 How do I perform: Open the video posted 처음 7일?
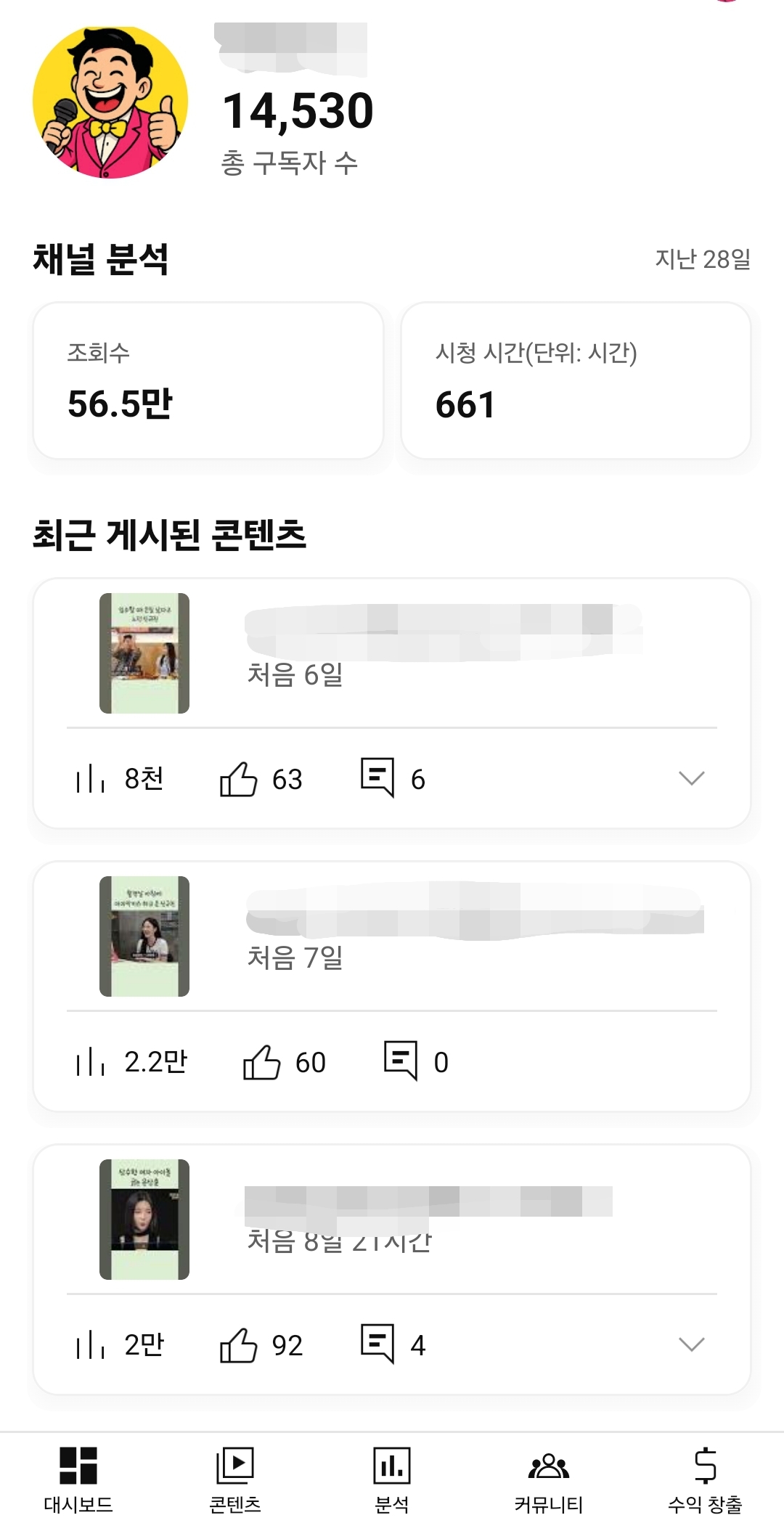click(144, 936)
